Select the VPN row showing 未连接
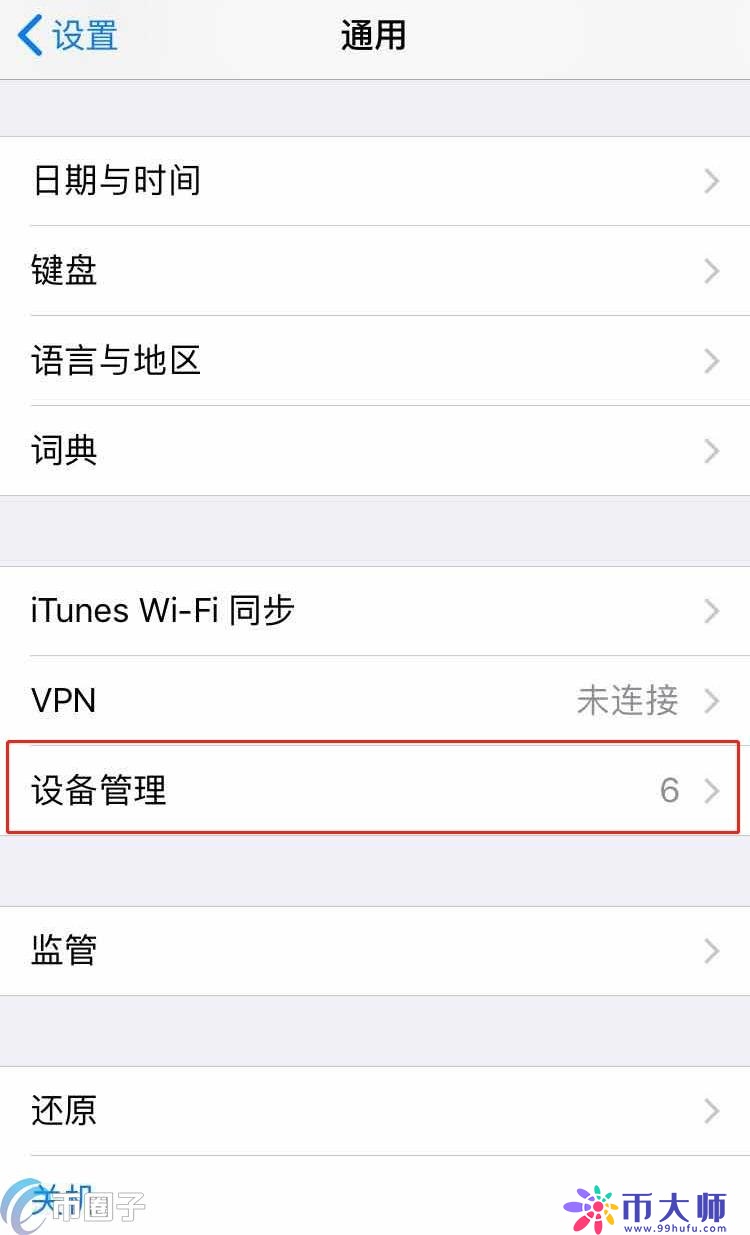Screen dimensions: 750x1235 pyautogui.click(x=300, y=700)
